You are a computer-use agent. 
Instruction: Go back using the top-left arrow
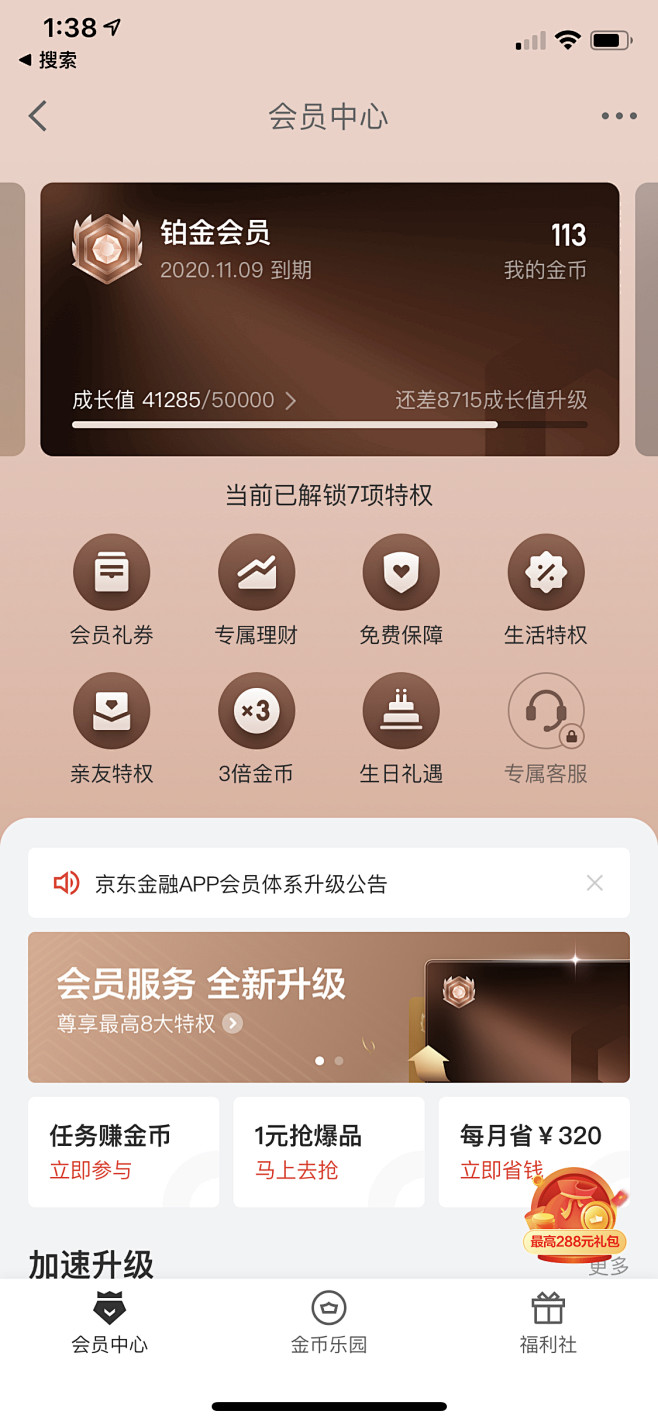point(38,116)
